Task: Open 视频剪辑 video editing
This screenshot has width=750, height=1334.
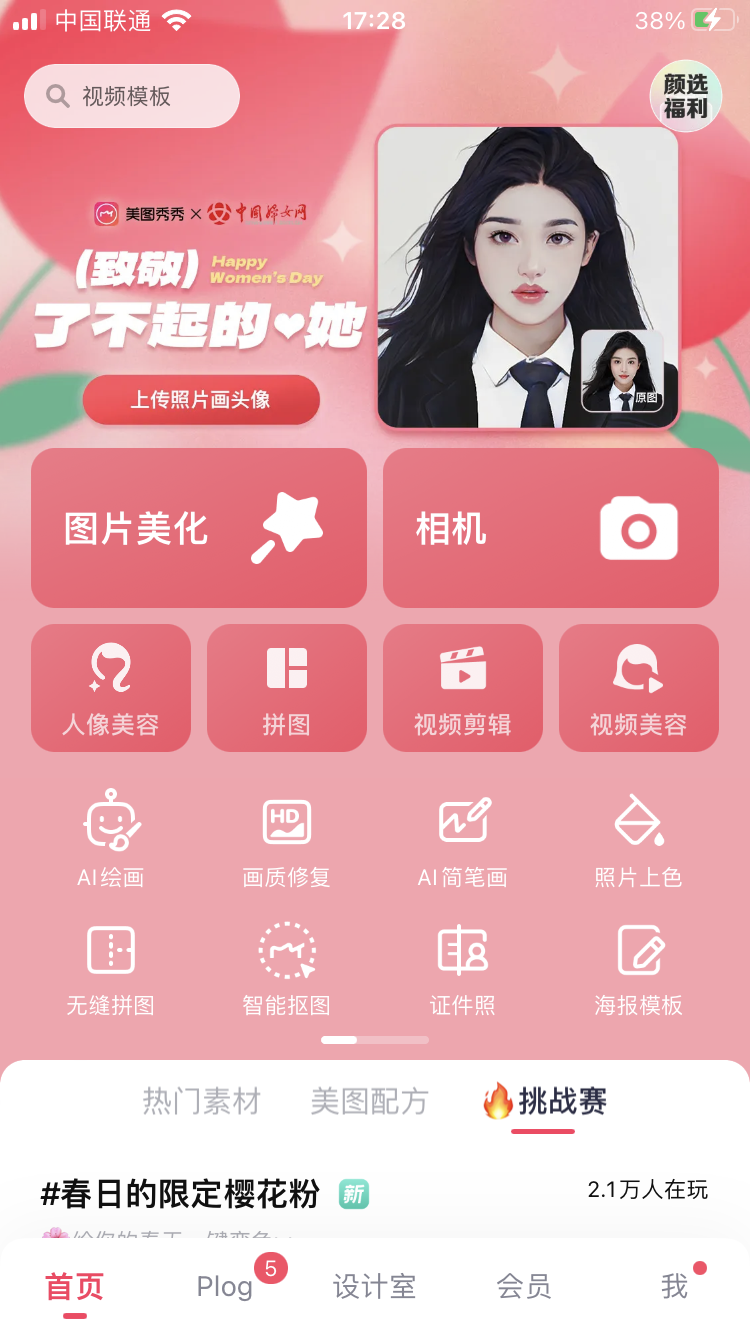Action: tap(463, 688)
